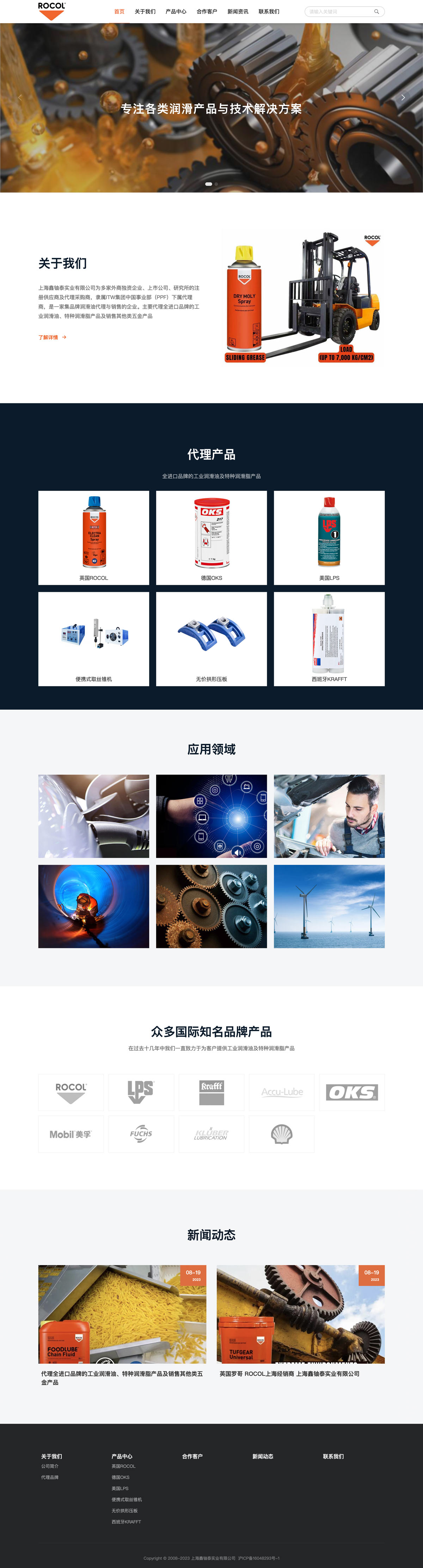The image size is (423, 1568).
Task: Open 联系我们 in top menu
Action: (269, 12)
